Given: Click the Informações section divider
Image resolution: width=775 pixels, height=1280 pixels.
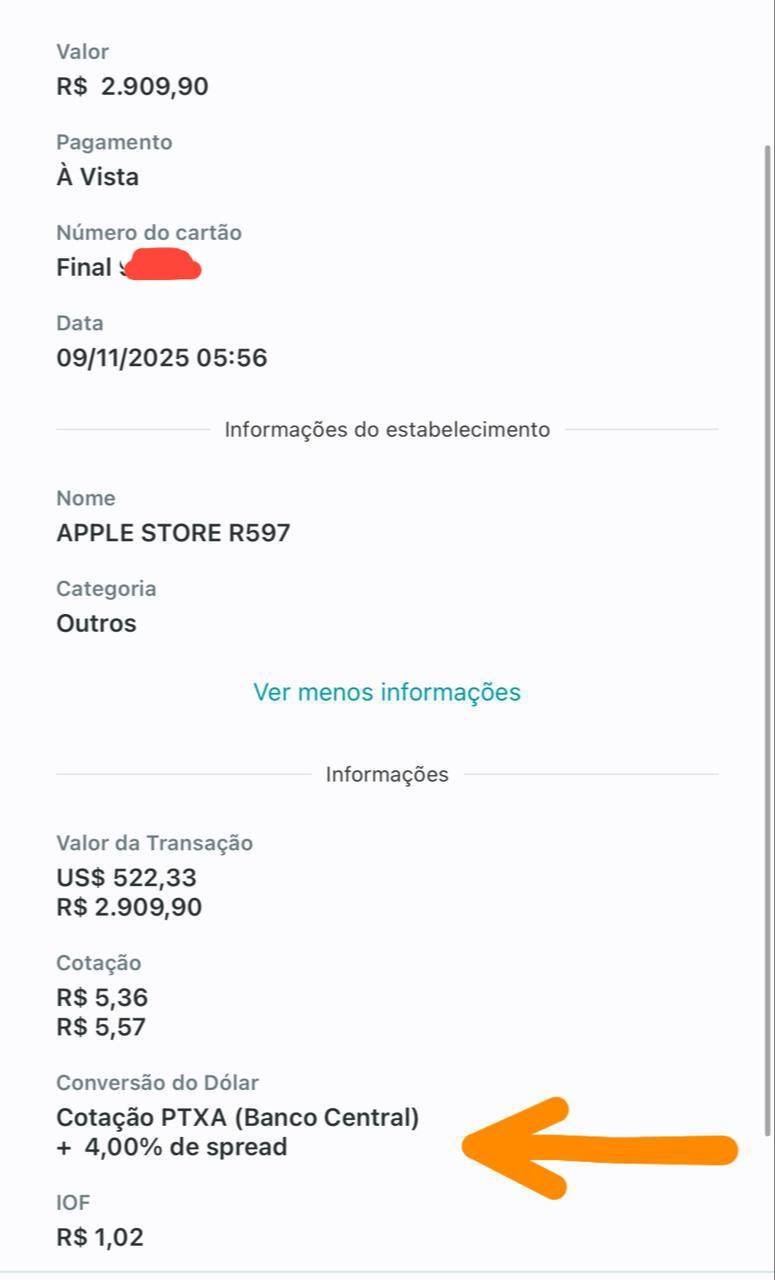Looking at the screenshot, I should (387, 773).
